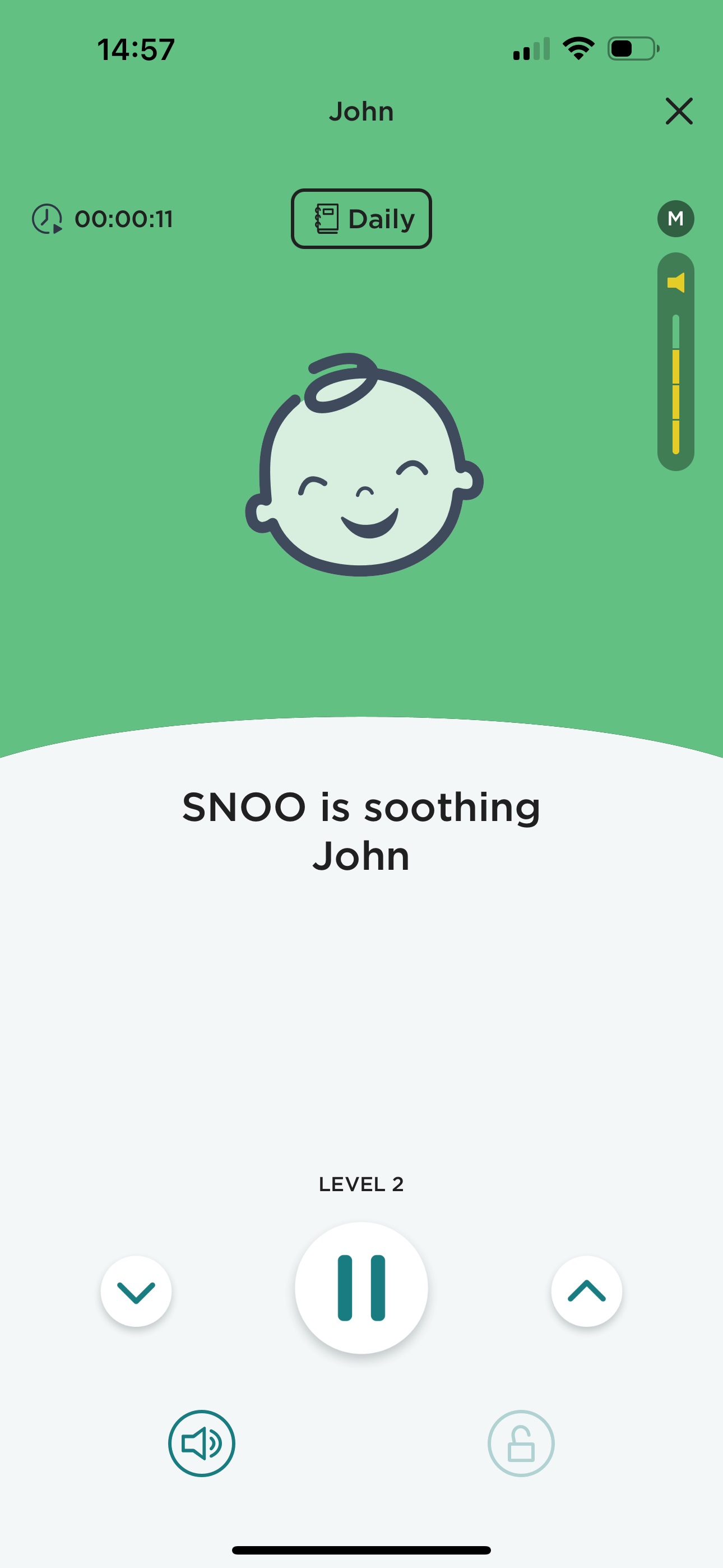723x1568 pixels.
Task: Tap the M mode badge
Action: 675,219
